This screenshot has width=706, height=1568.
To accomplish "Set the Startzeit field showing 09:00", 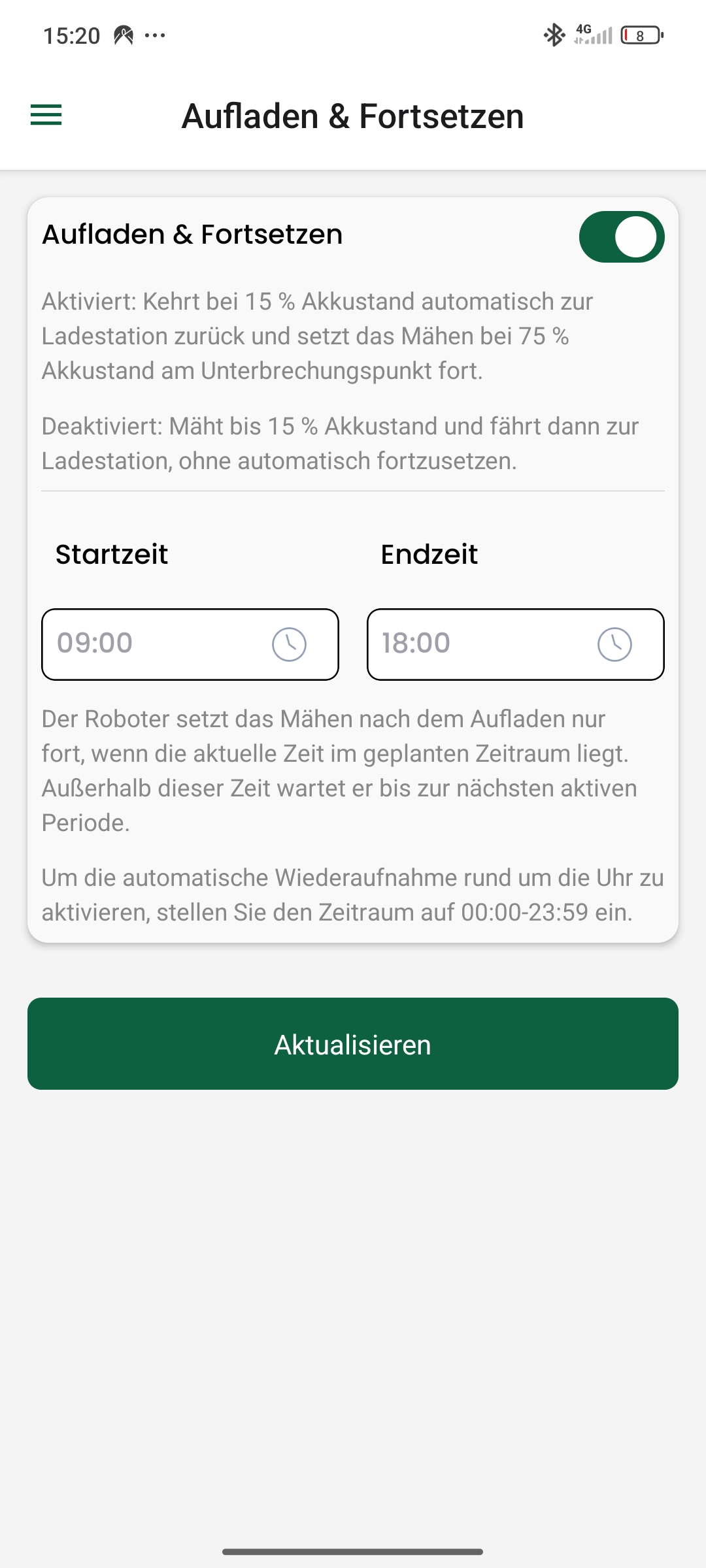I will coord(190,644).
